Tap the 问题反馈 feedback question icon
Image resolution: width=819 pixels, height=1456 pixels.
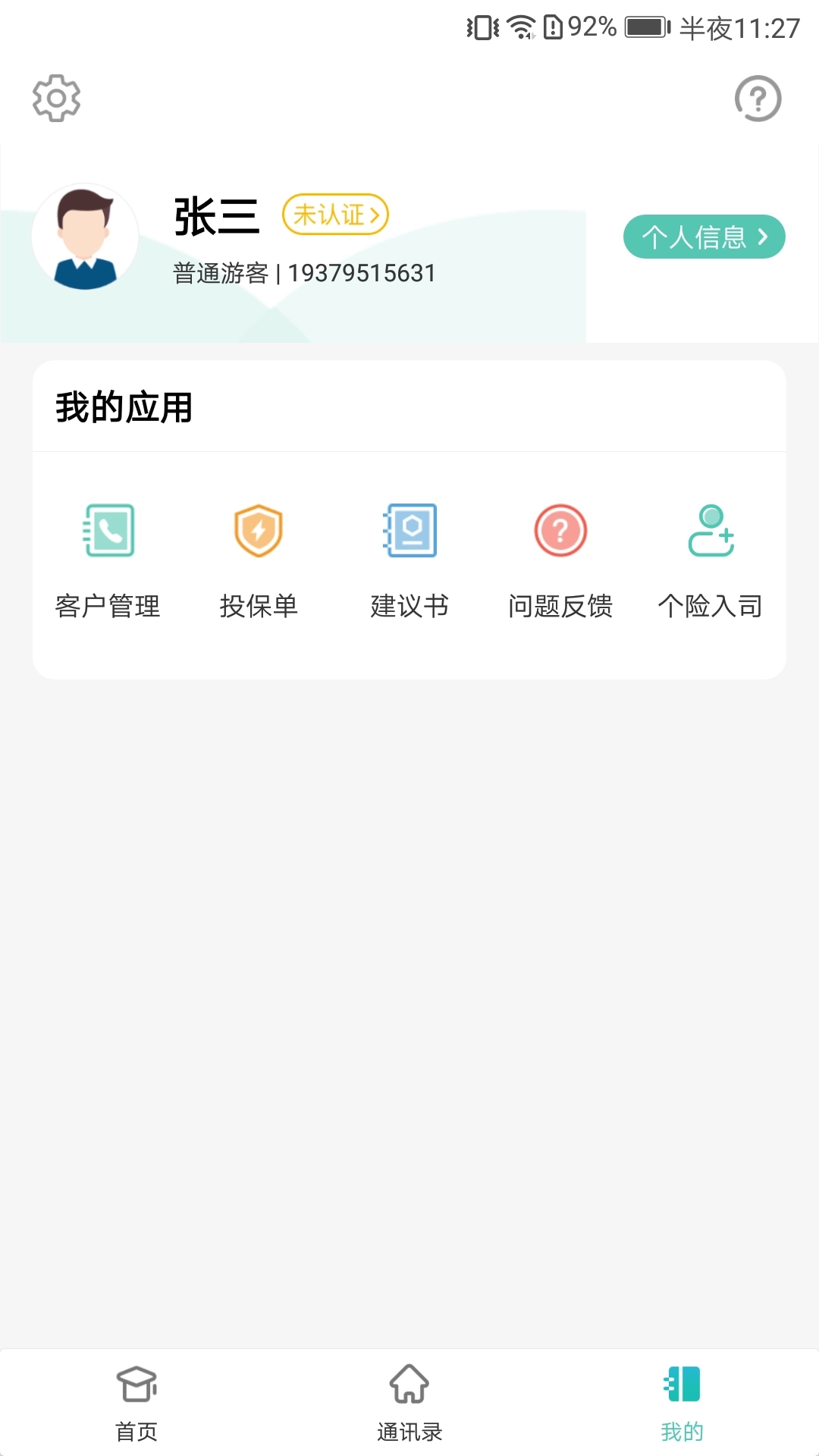[560, 531]
